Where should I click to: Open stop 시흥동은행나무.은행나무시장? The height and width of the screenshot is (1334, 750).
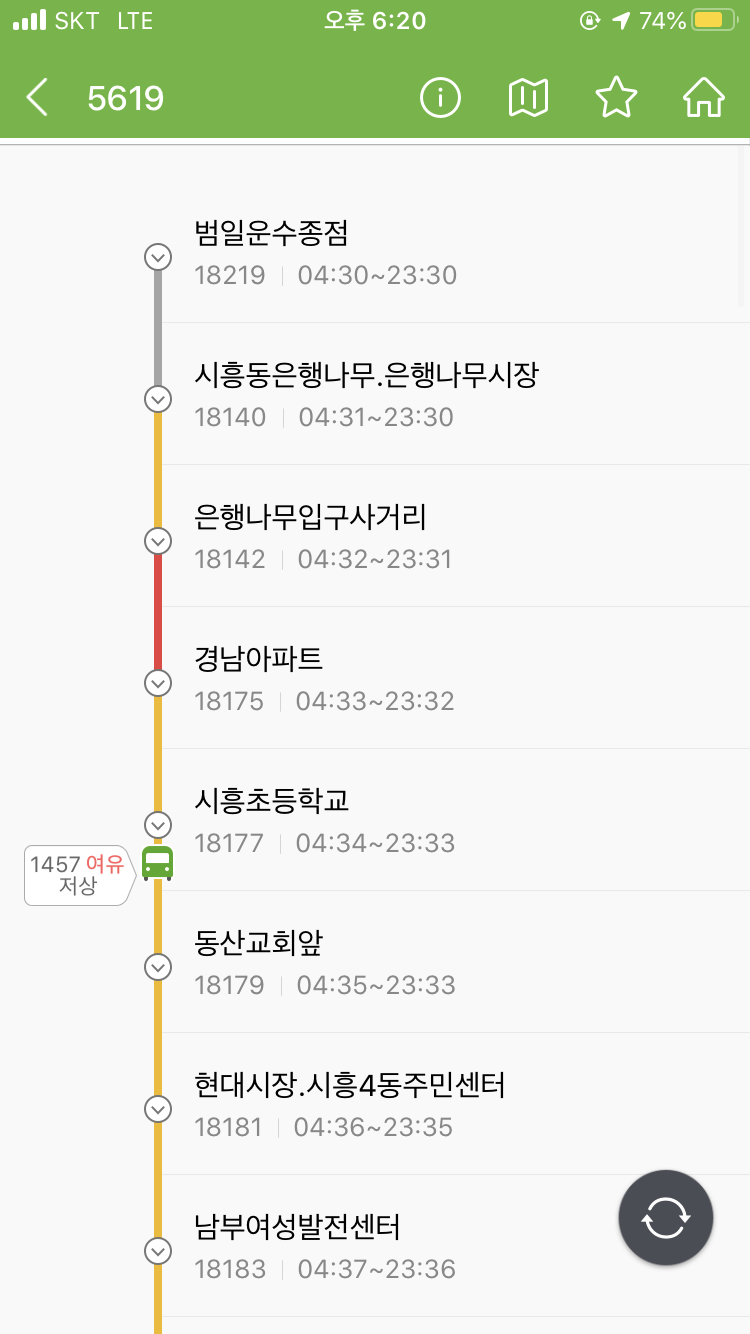click(x=400, y=395)
